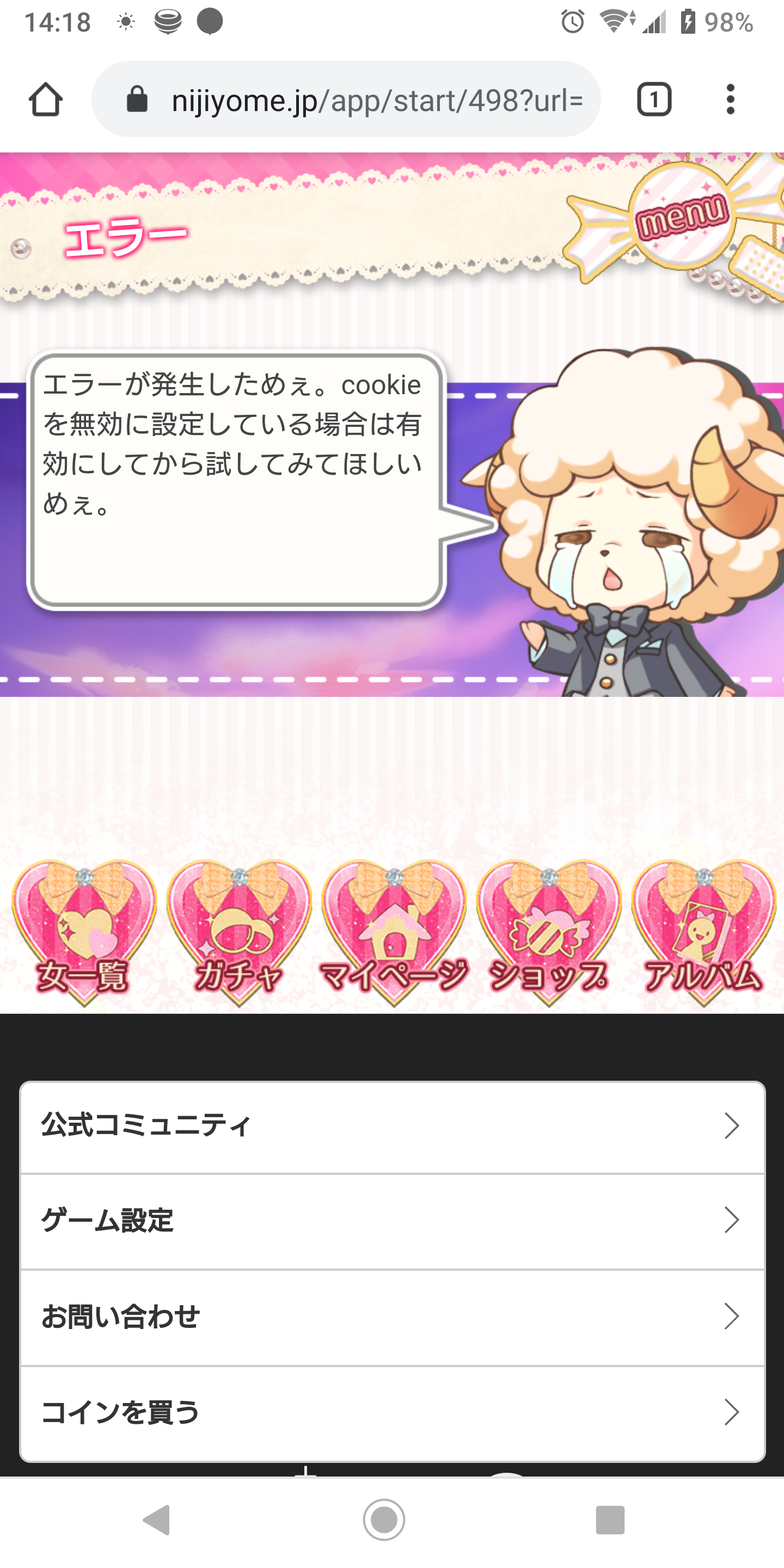The image size is (784, 1568).
Task: Open ゲーム設定 row
Action: (392, 1221)
